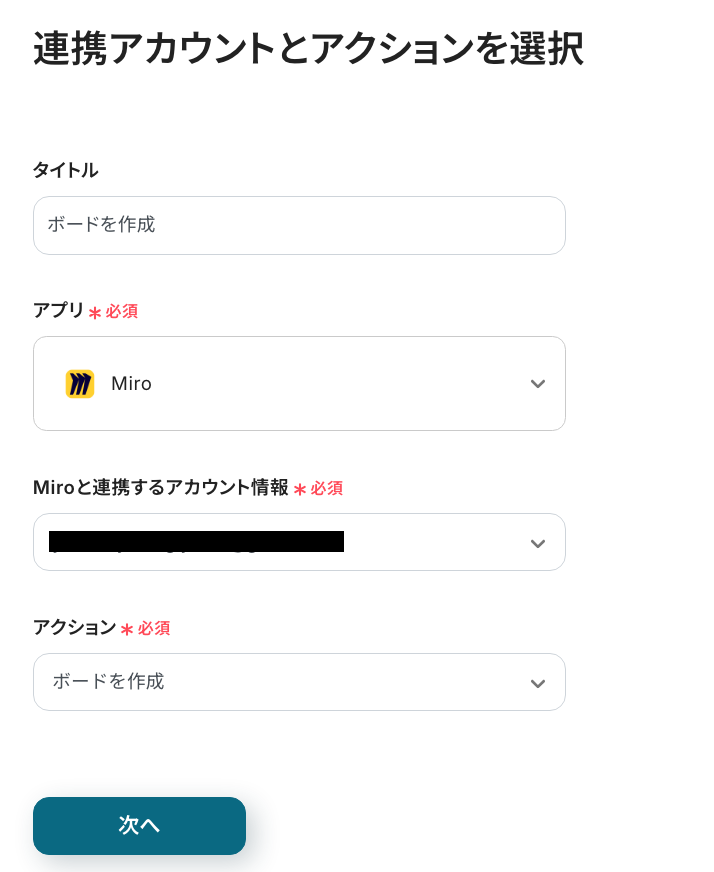
Task: Open the アプリ dropdown showing Miro
Action: pos(299,384)
